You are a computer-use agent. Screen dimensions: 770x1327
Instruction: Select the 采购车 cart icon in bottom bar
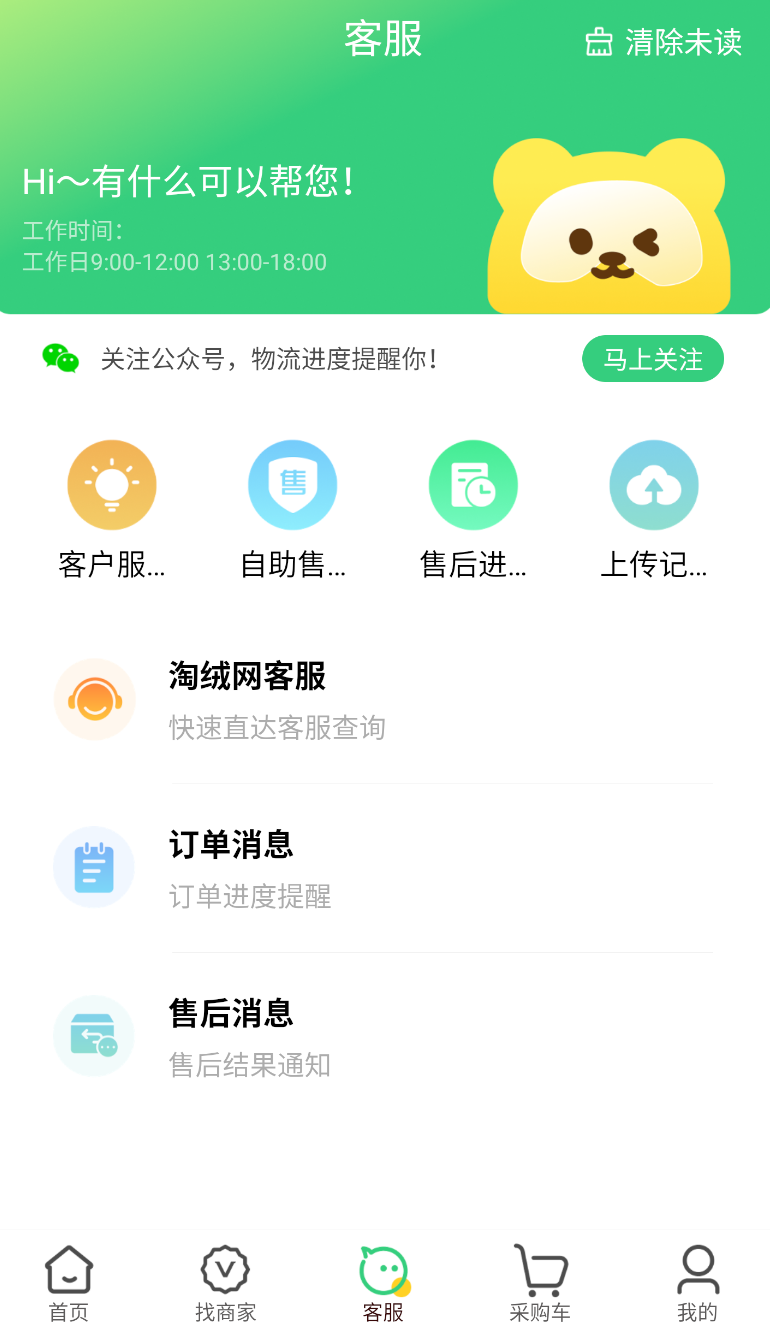(x=540, y=1270)
